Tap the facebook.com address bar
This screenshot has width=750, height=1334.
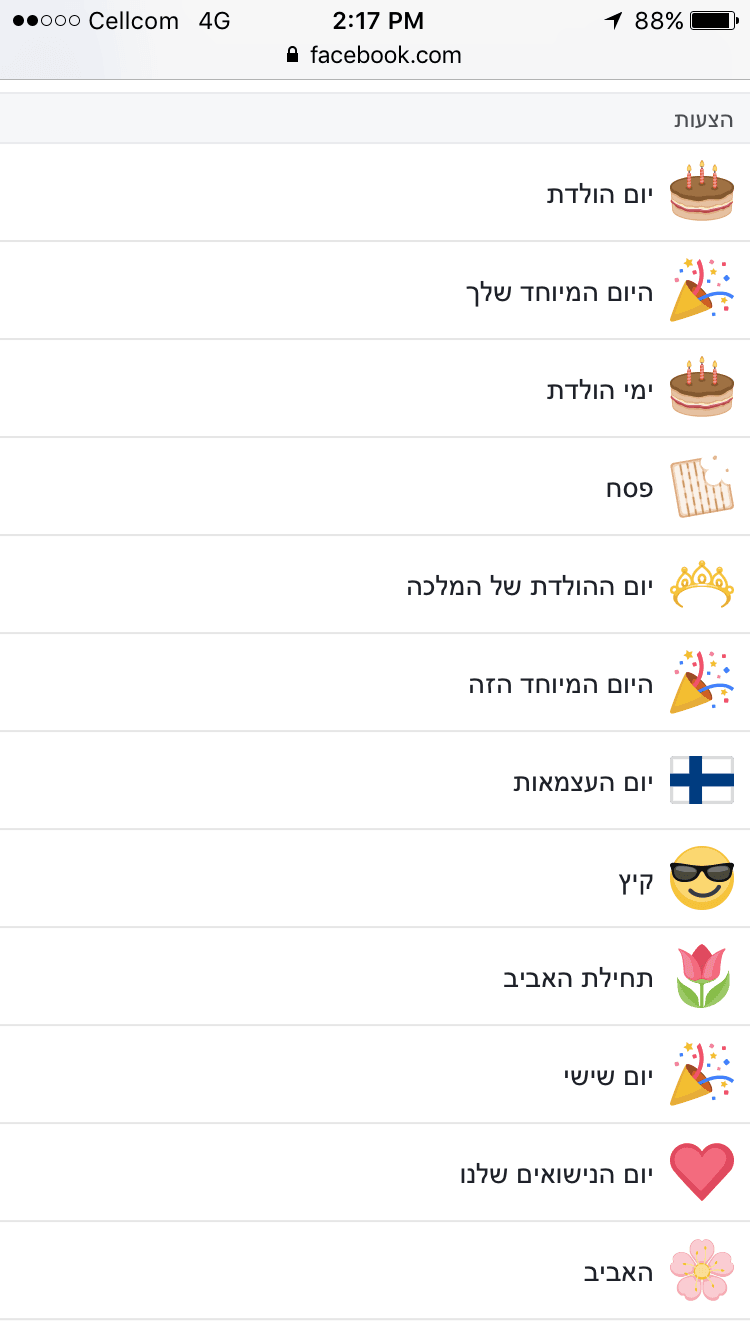375,55
